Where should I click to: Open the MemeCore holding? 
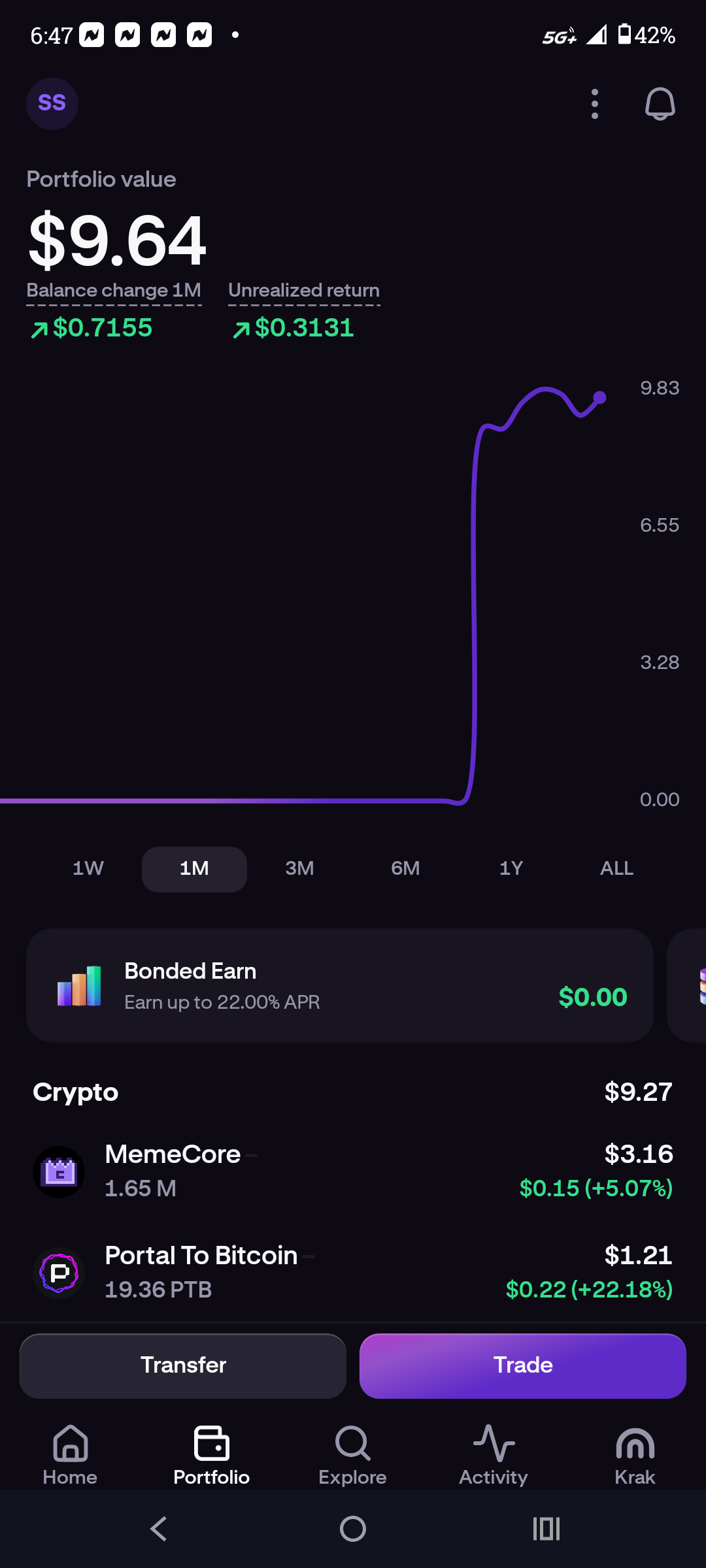coord(353,1171)
